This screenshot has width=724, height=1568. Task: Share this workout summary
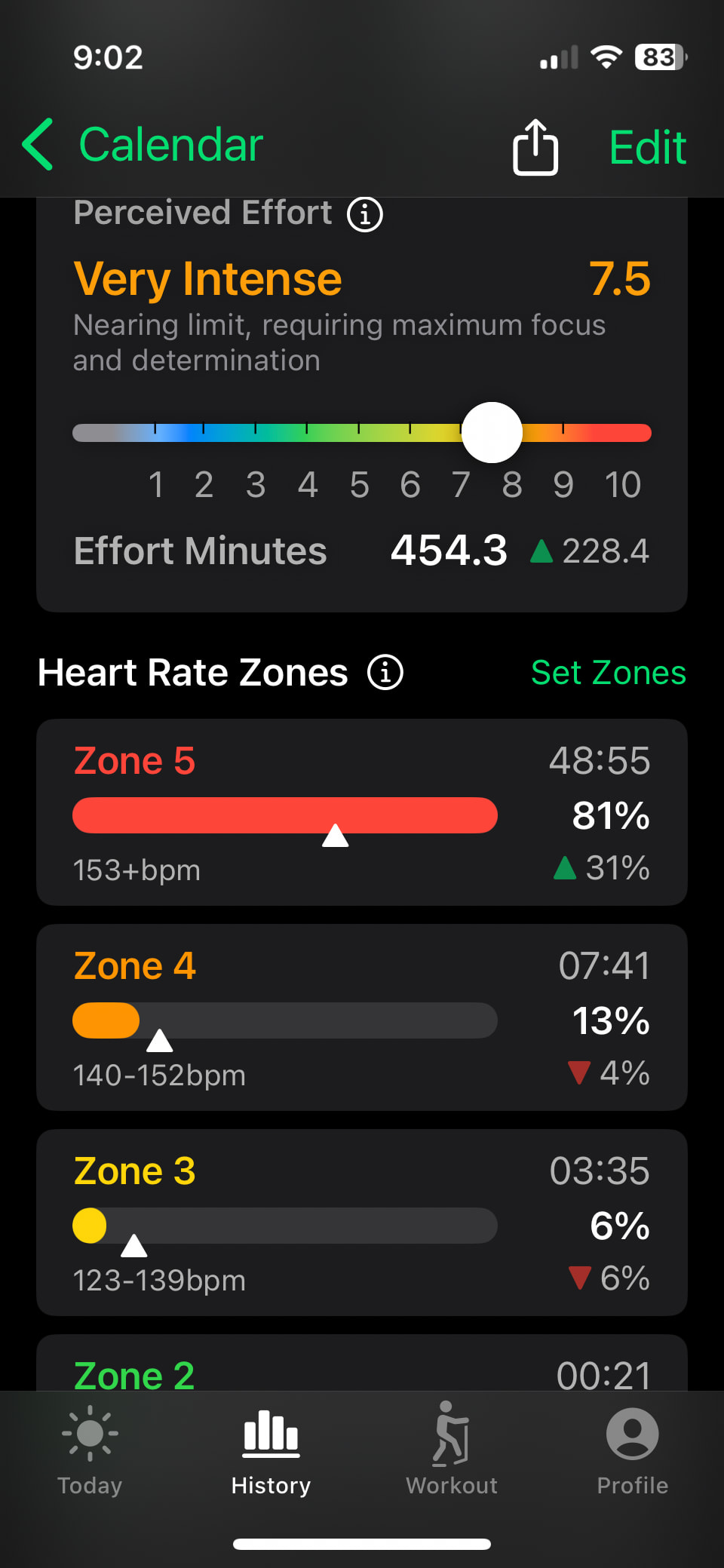[535, 146]
